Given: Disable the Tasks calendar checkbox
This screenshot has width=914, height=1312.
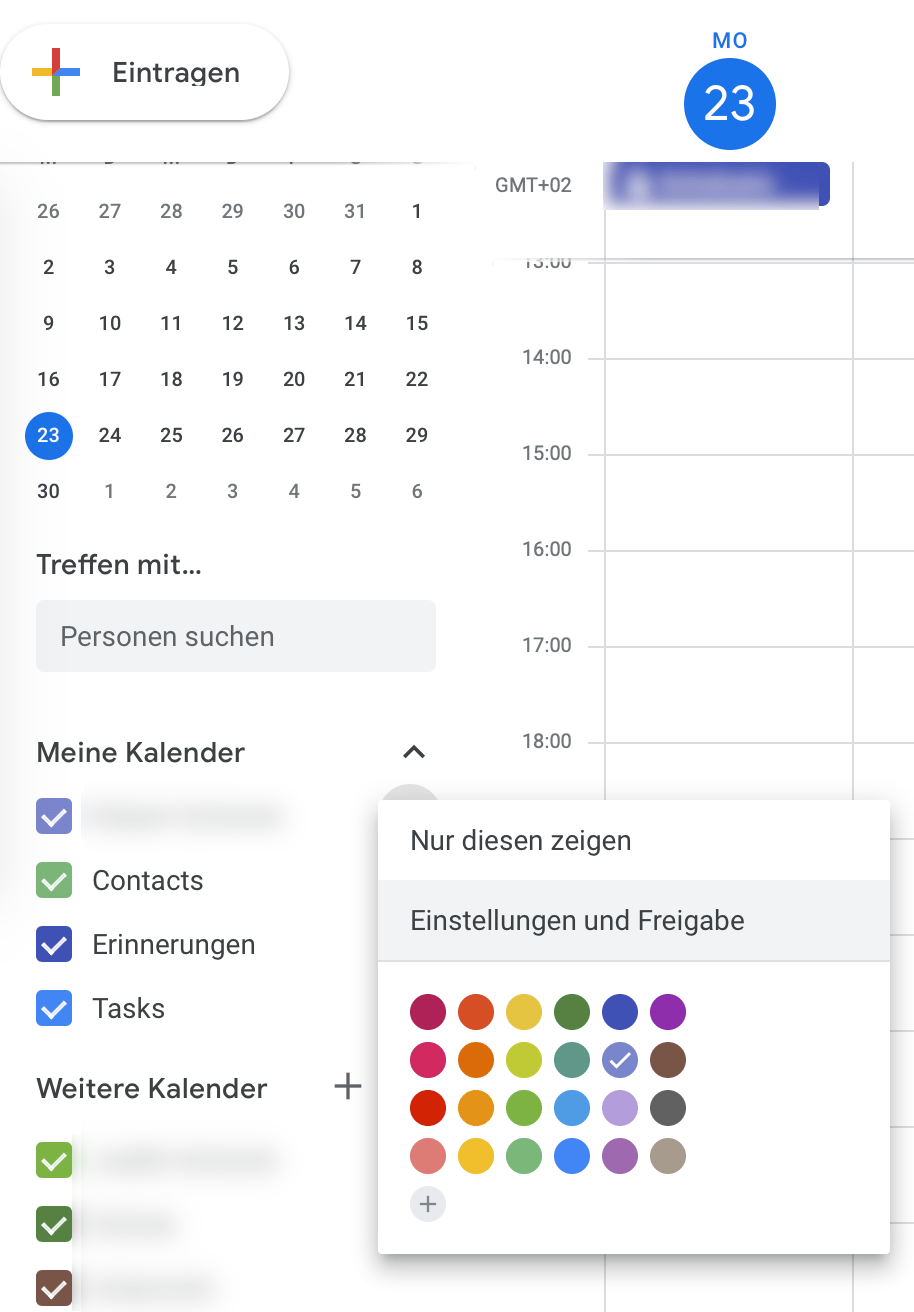Looking at the screenshot, I should tap(53, 1008).
